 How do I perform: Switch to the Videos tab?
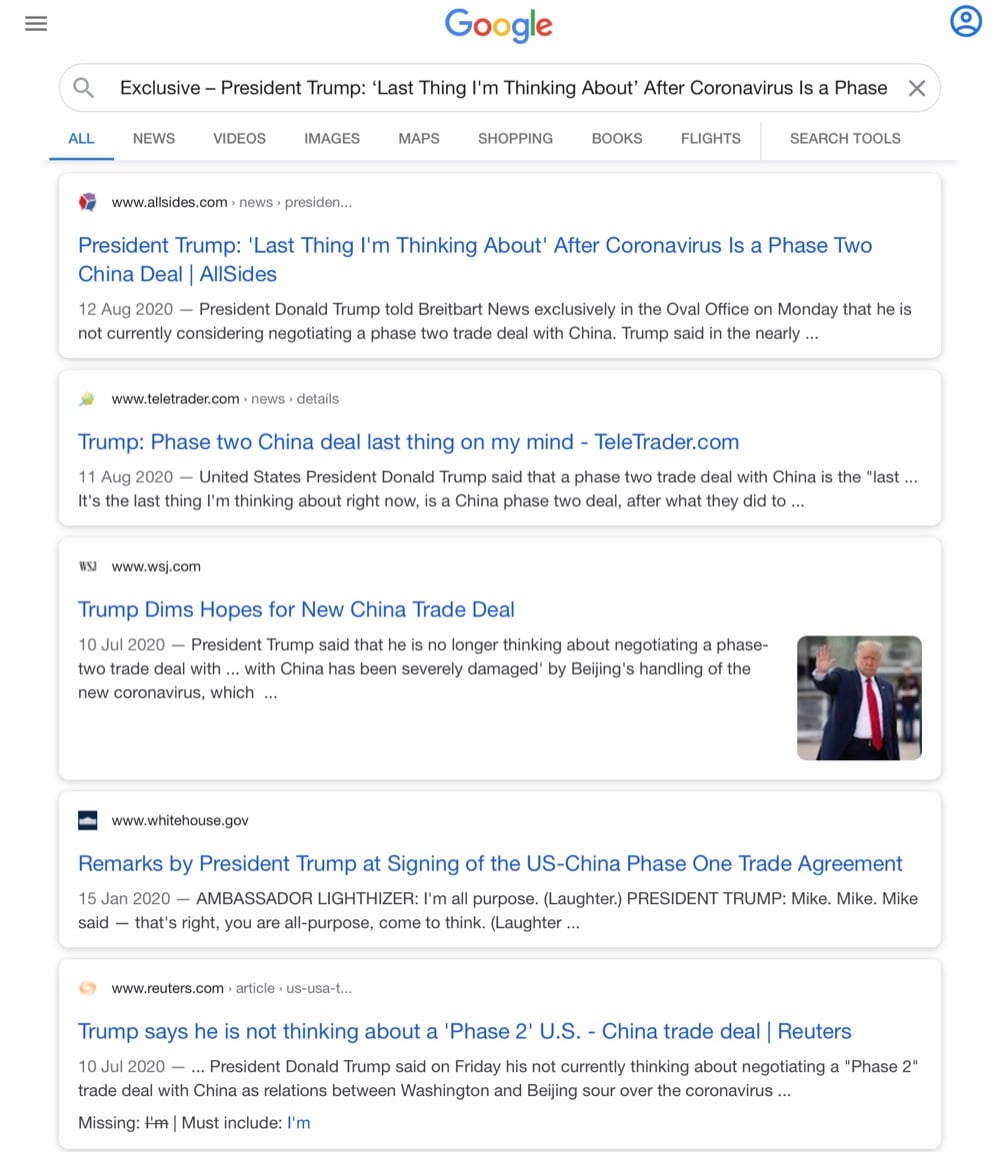pos(240,138)
